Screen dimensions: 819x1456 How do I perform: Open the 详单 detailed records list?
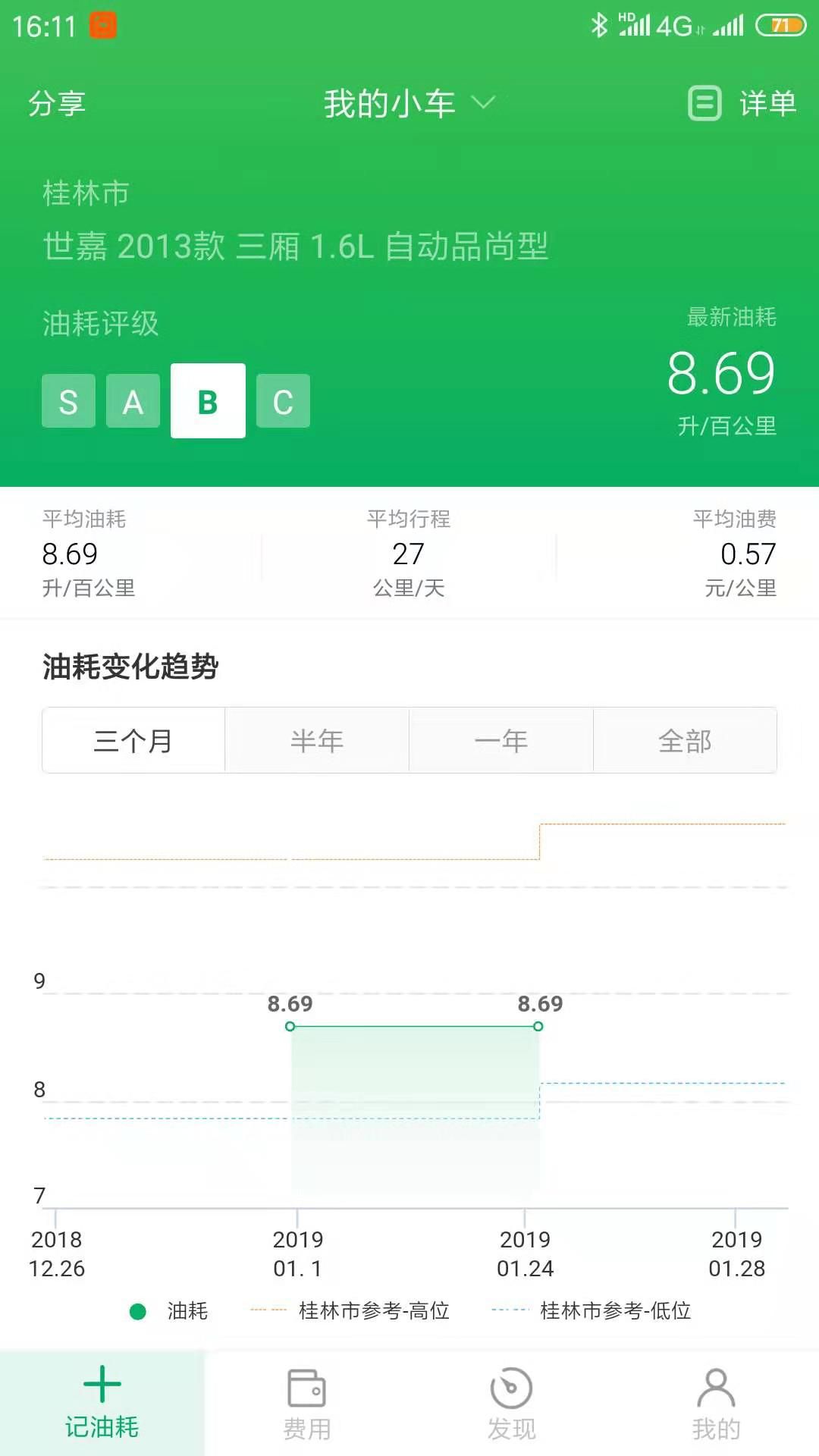coord(742,103)
